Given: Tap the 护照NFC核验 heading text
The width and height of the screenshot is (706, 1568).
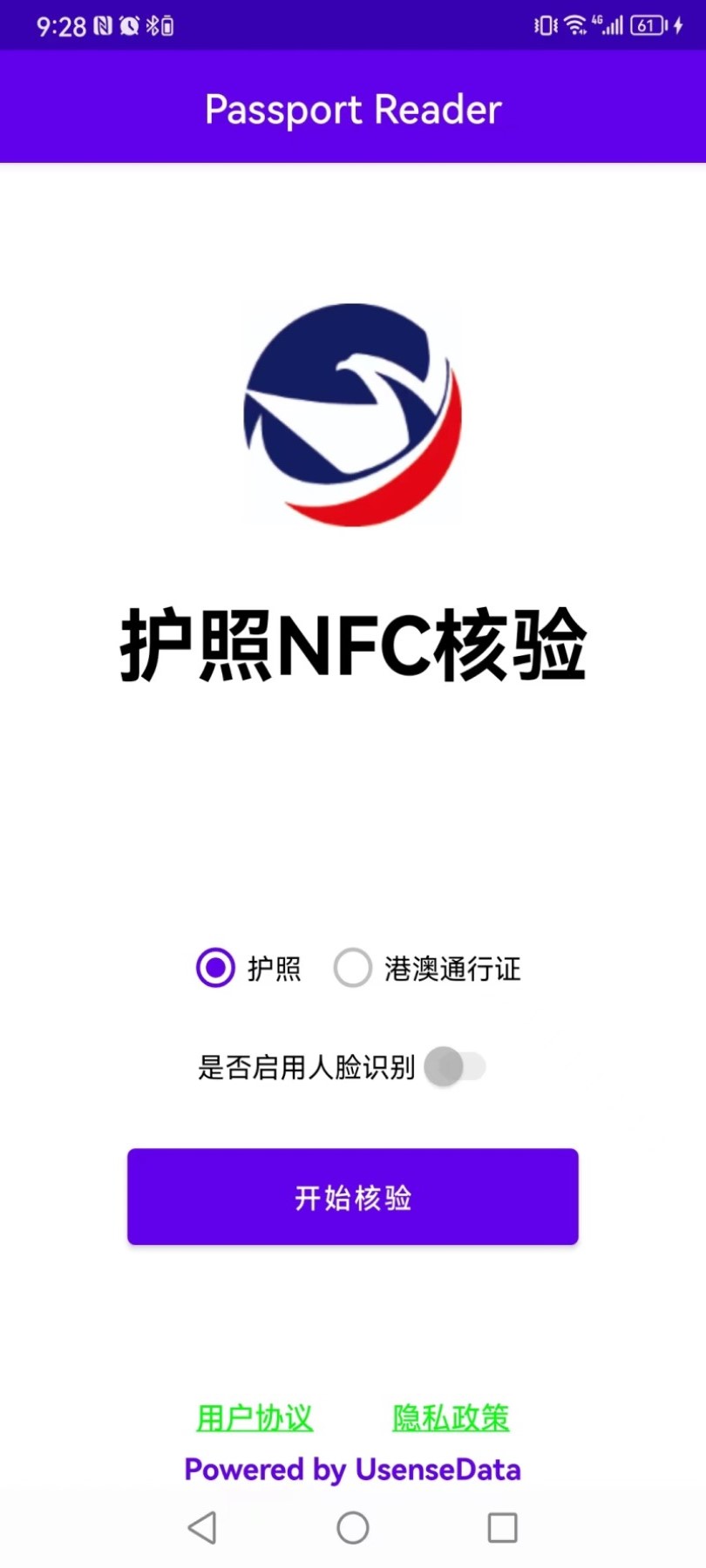Looking at the screenshot, I should pyautogui.click(x=352, y=645).
